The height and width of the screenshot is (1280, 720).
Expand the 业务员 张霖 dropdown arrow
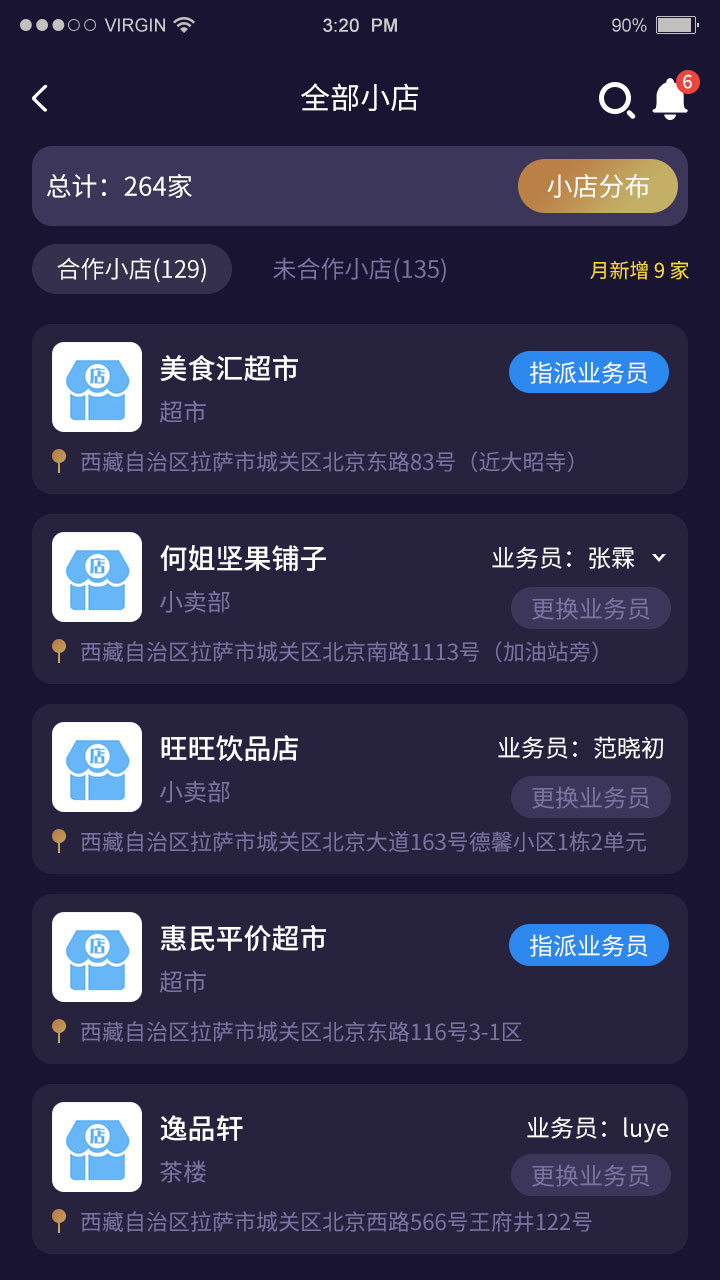coord(658,557)
